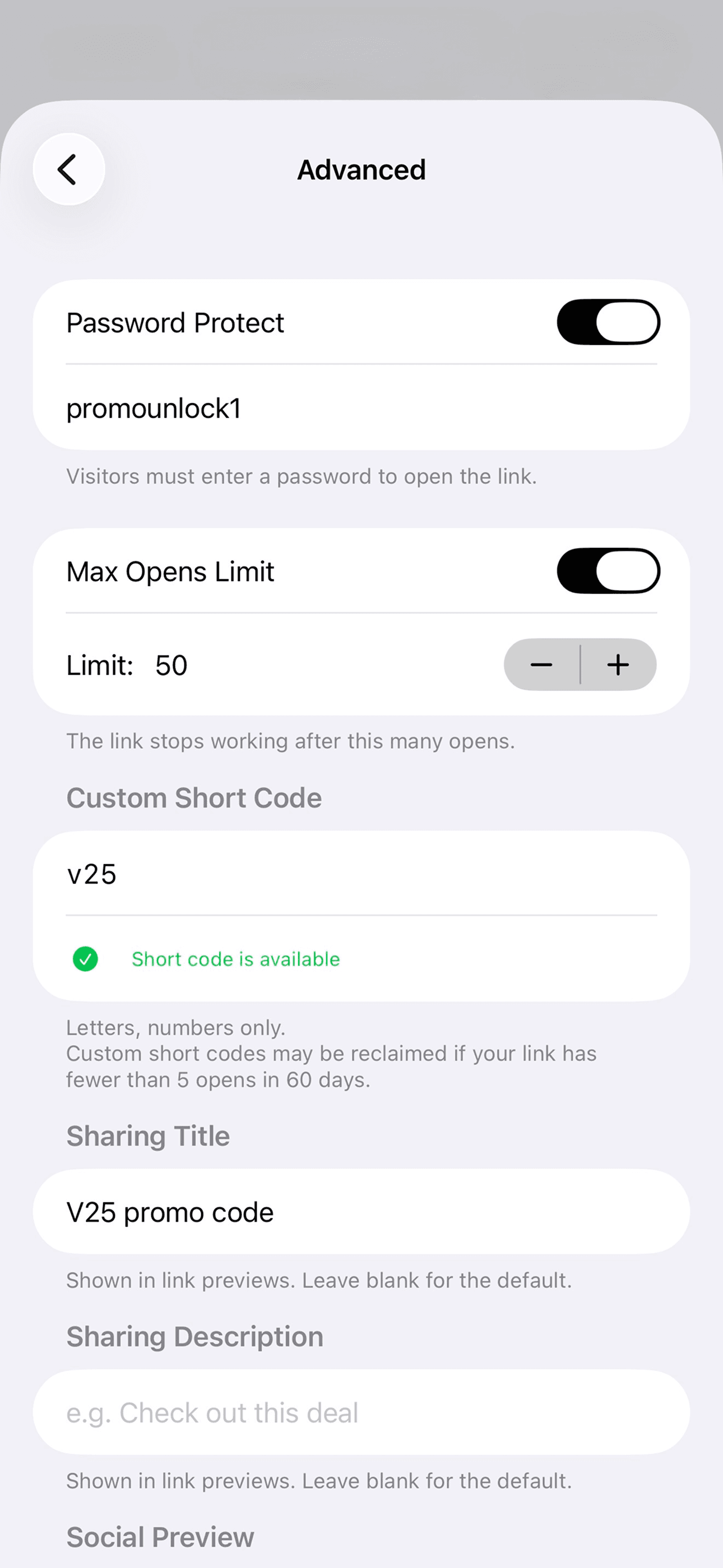The height and width of the screenshot is (1568, 723).
Task: Open the Social Preview section
Action: [x=160, y=1537]
